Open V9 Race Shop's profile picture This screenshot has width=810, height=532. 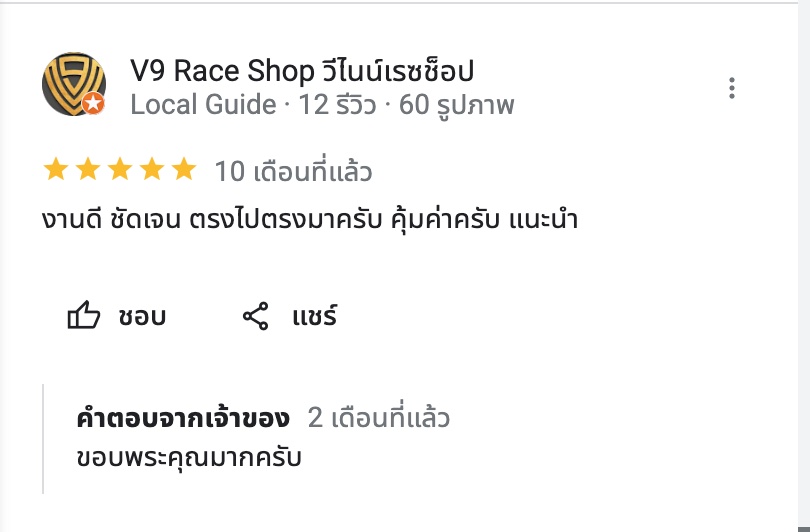[74, 85]
